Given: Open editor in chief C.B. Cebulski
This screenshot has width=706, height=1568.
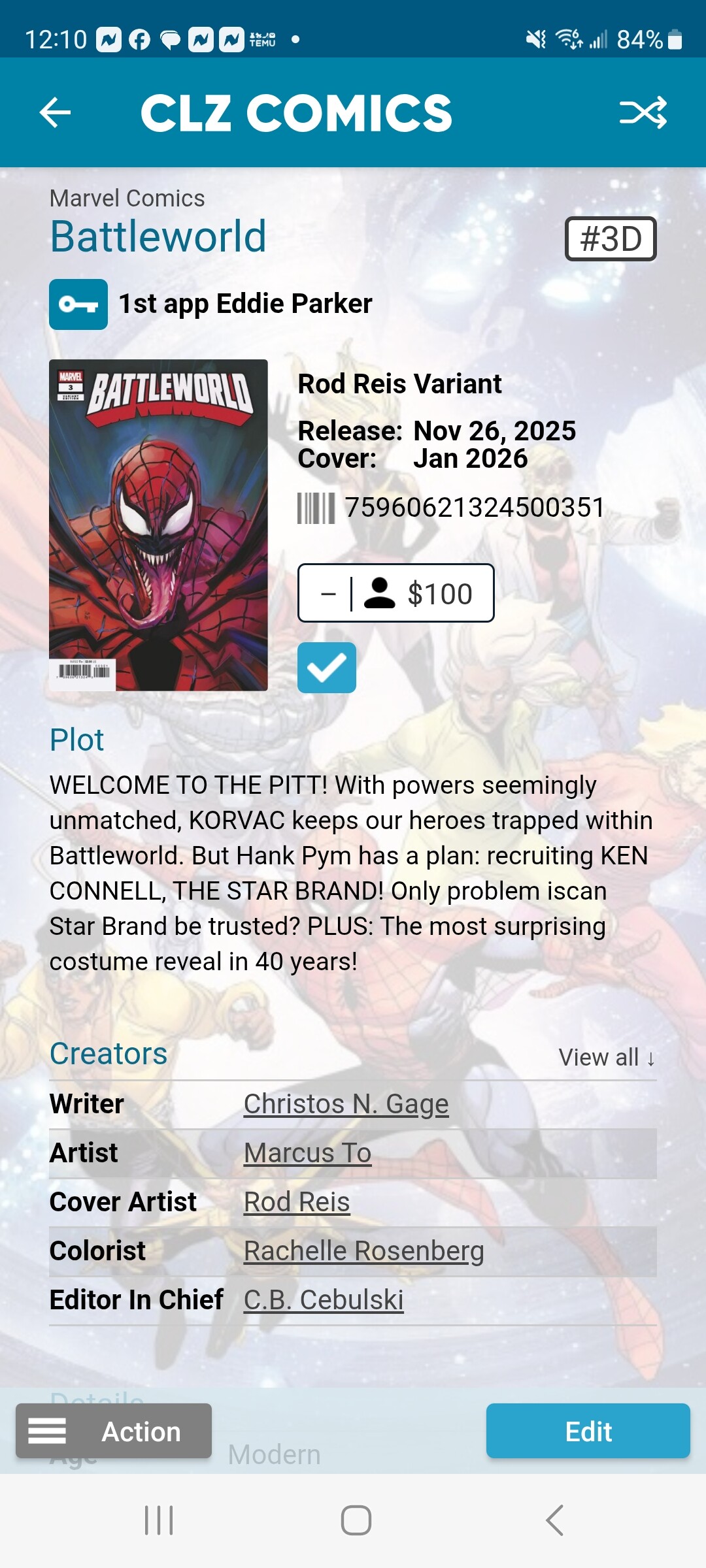Looking at the screenshot, I should (324, 1300).
